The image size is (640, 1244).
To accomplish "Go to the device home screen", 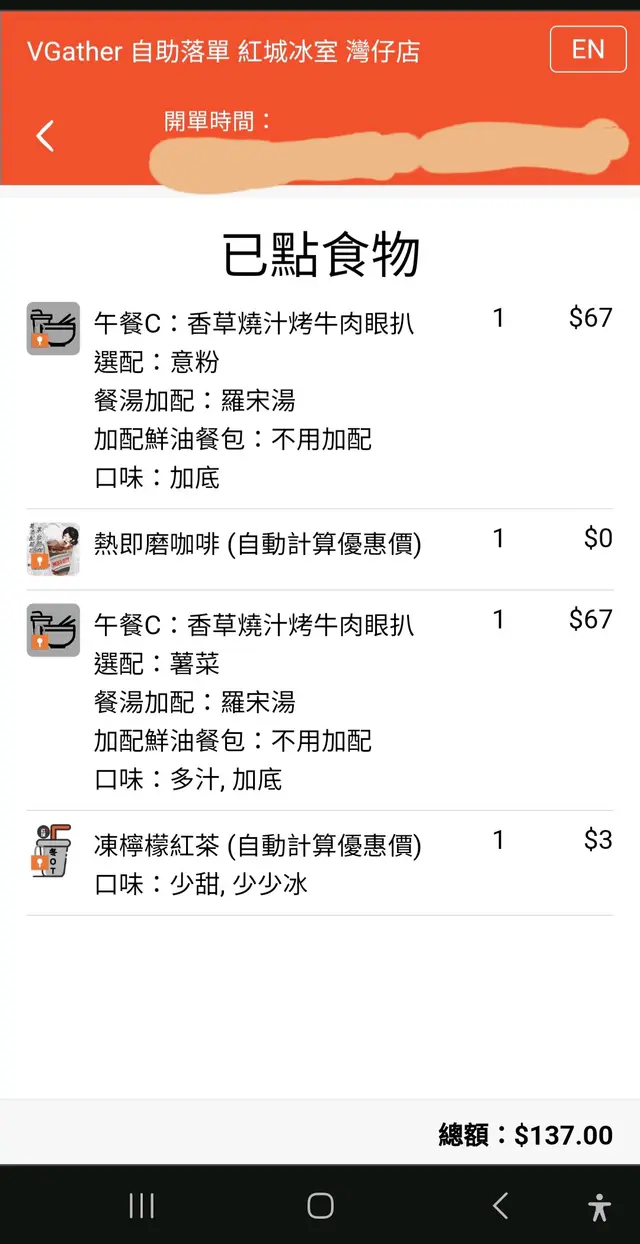I will (x=320, y=1206).
